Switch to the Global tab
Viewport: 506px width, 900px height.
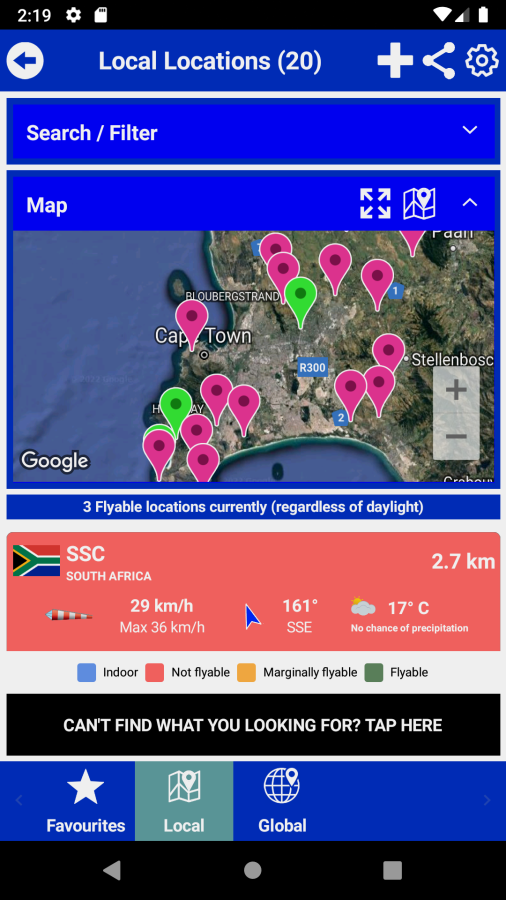point(282,801)
